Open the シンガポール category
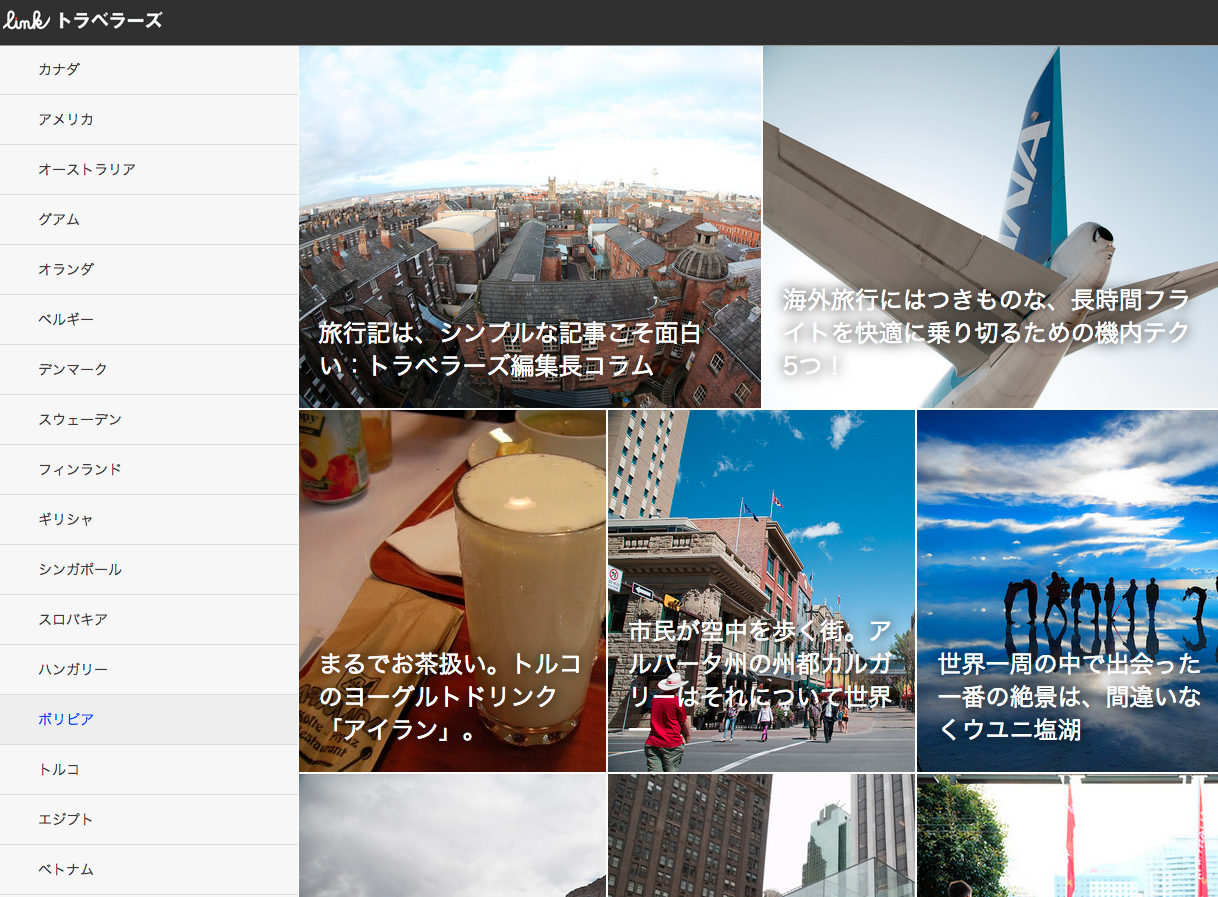 (80, 570)
